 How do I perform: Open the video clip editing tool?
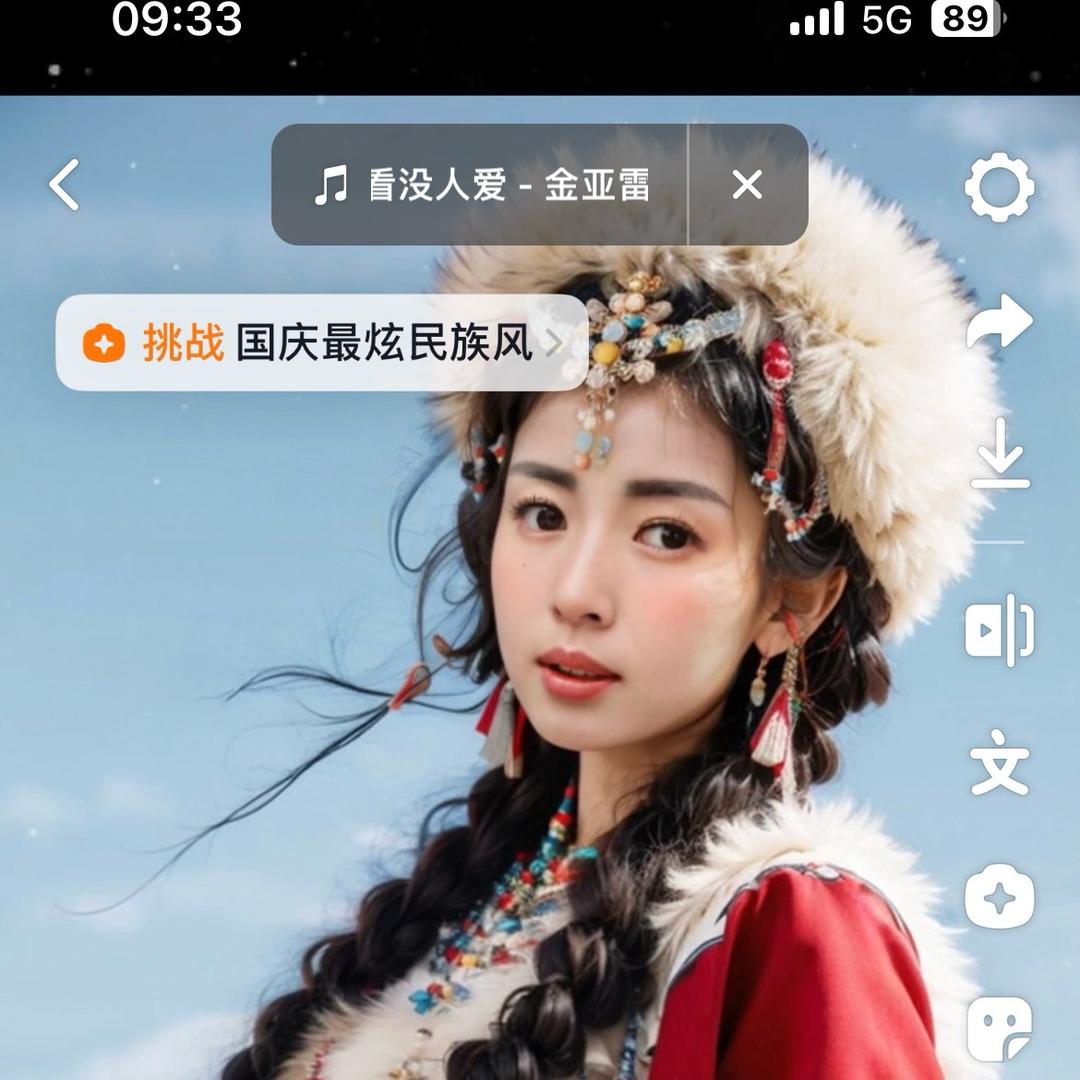point(999,630)
